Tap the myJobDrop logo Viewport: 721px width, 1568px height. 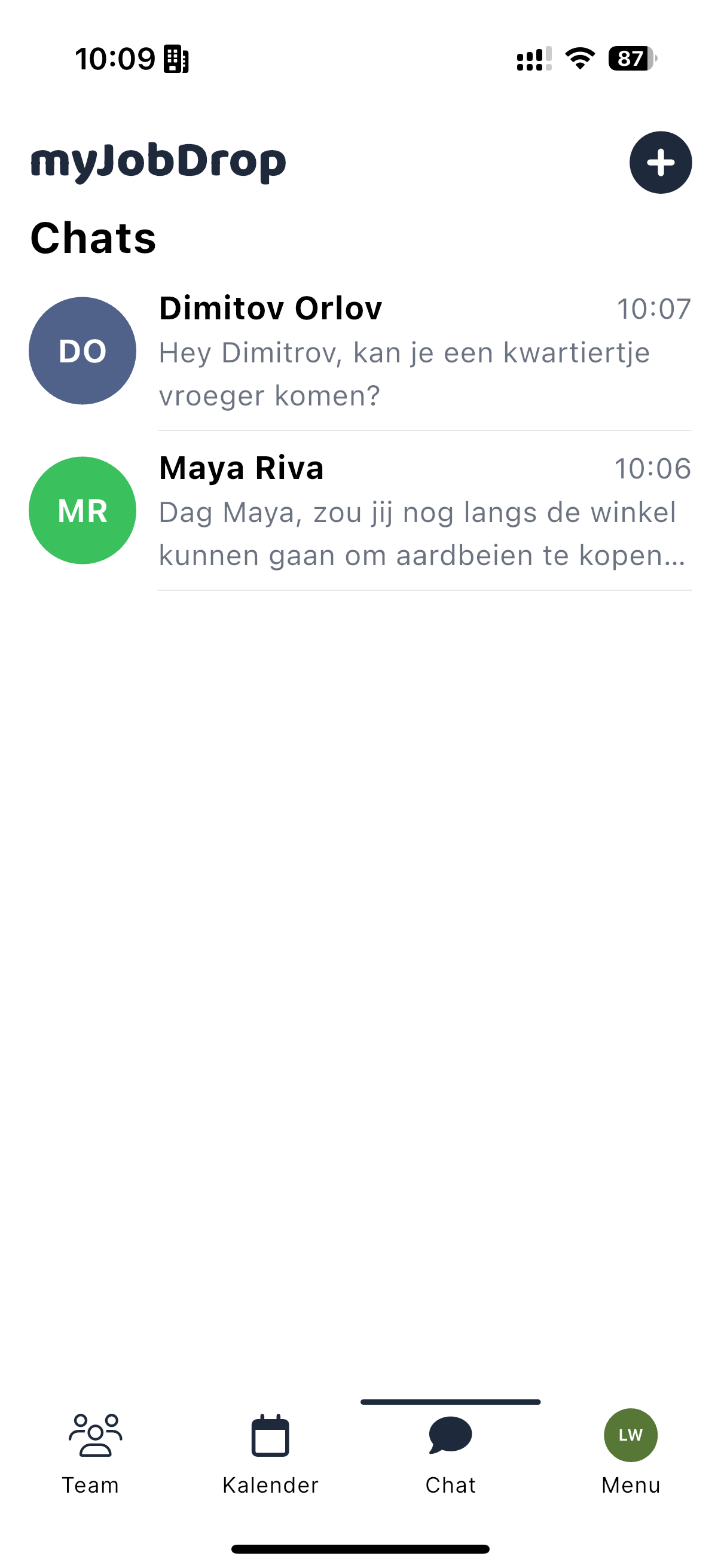pos(158,161)
